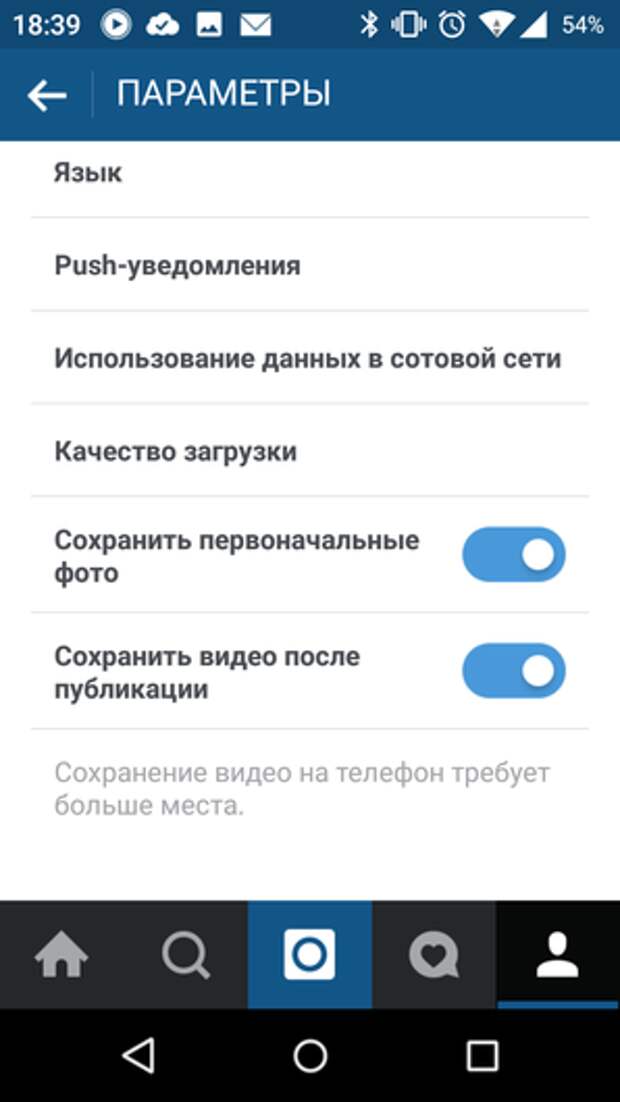Open Качество загрузки setting
620x1102 pixels.
click(x=309, y=450)
